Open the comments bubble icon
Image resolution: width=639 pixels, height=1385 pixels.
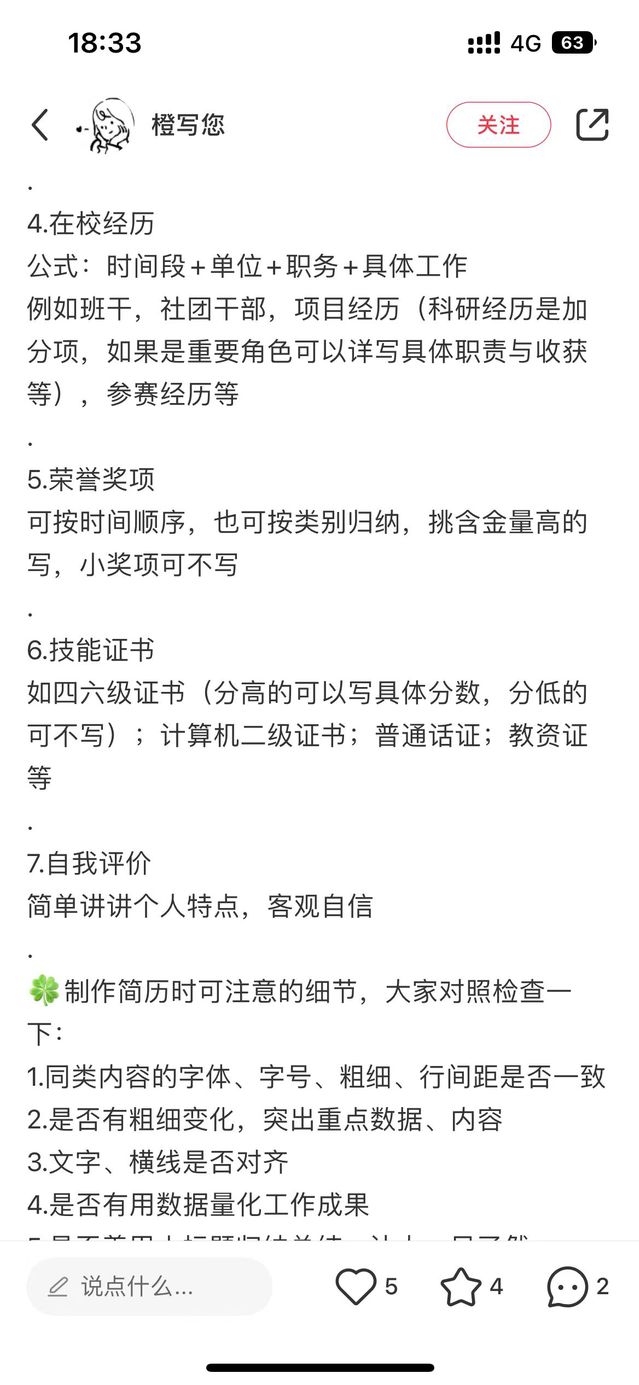pyautogui.click(x=567, y=1286)
